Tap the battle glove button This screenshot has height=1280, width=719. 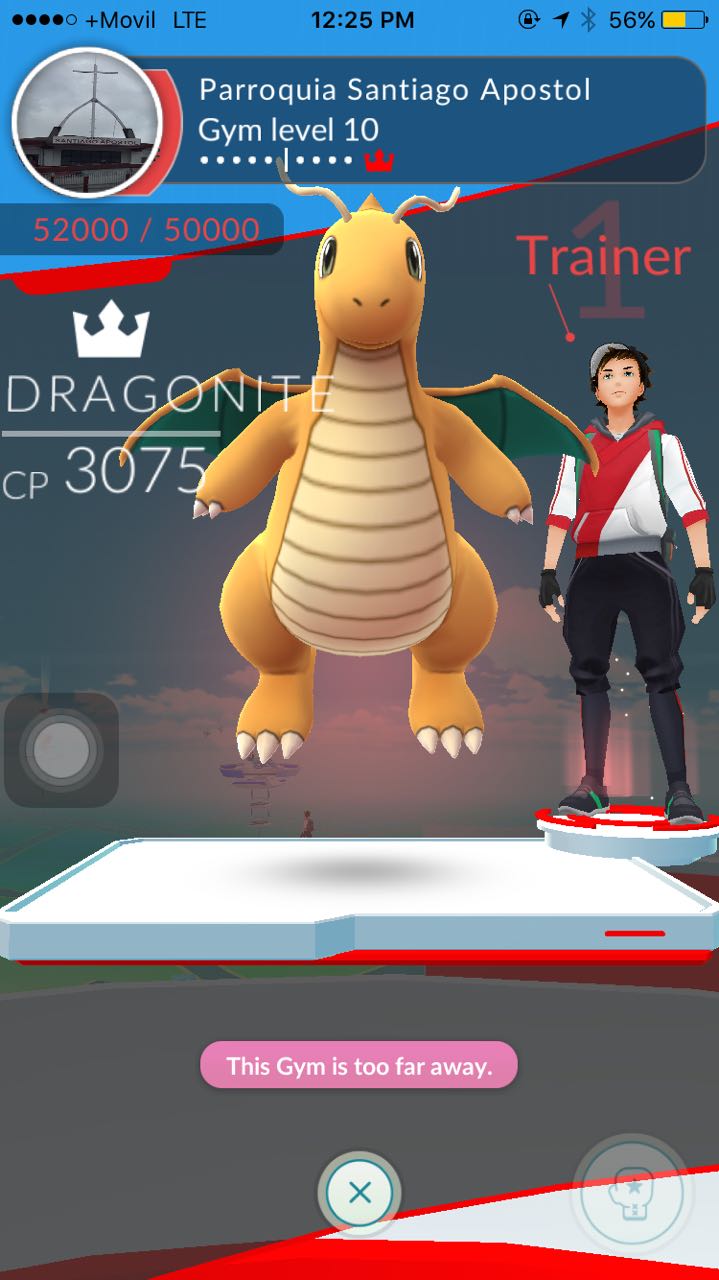633,1194
